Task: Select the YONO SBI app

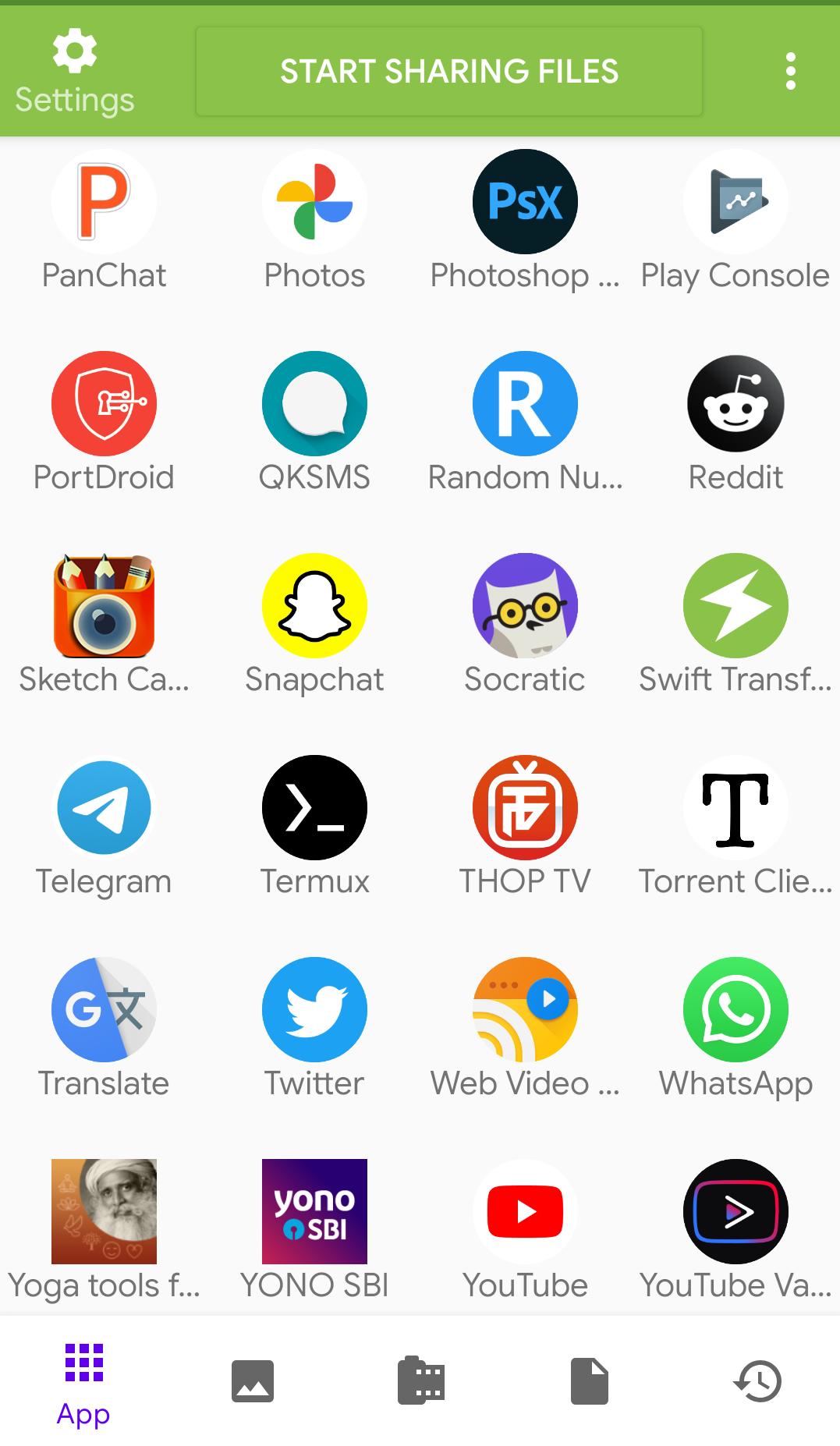Action: click(314, 1211)
